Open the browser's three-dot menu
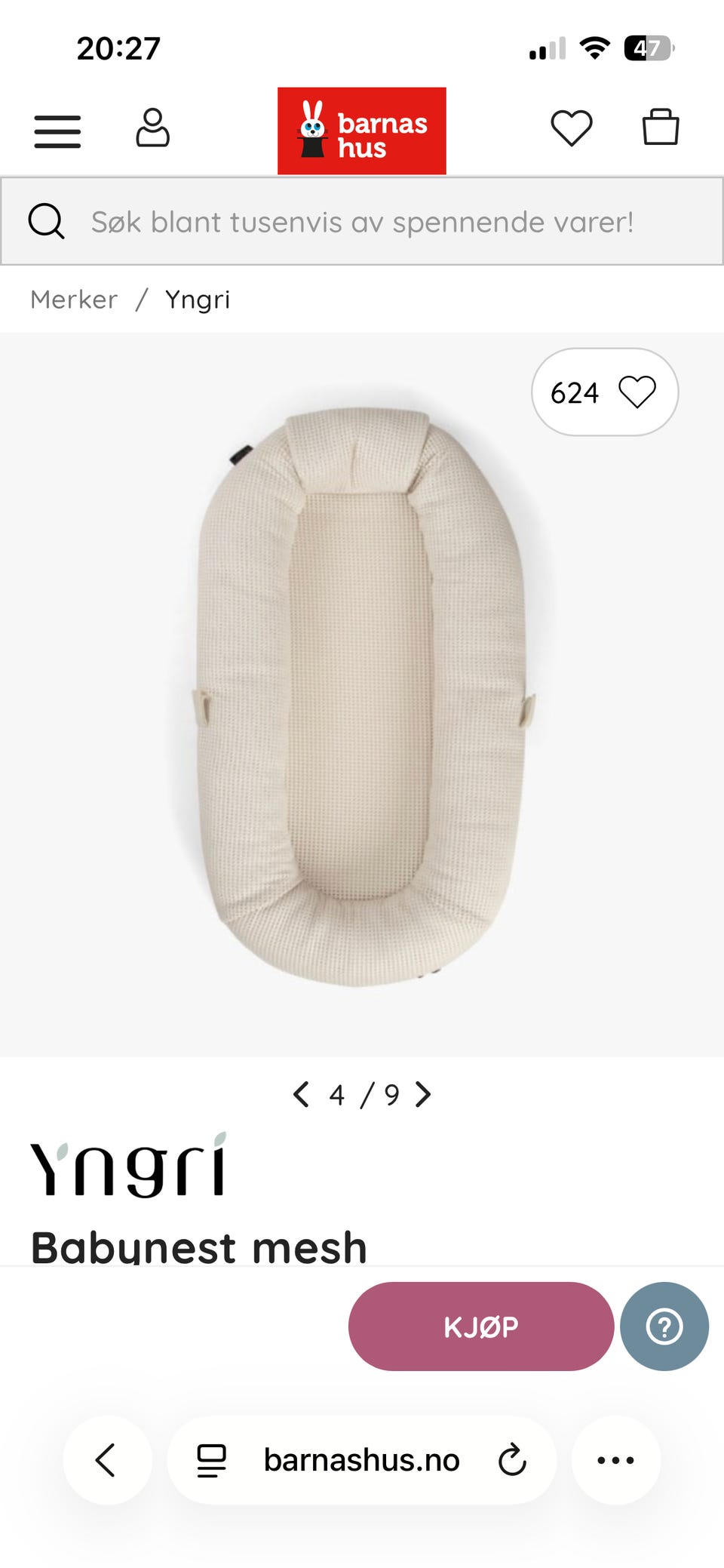Screen dimensions: 724x1568 616,1460
